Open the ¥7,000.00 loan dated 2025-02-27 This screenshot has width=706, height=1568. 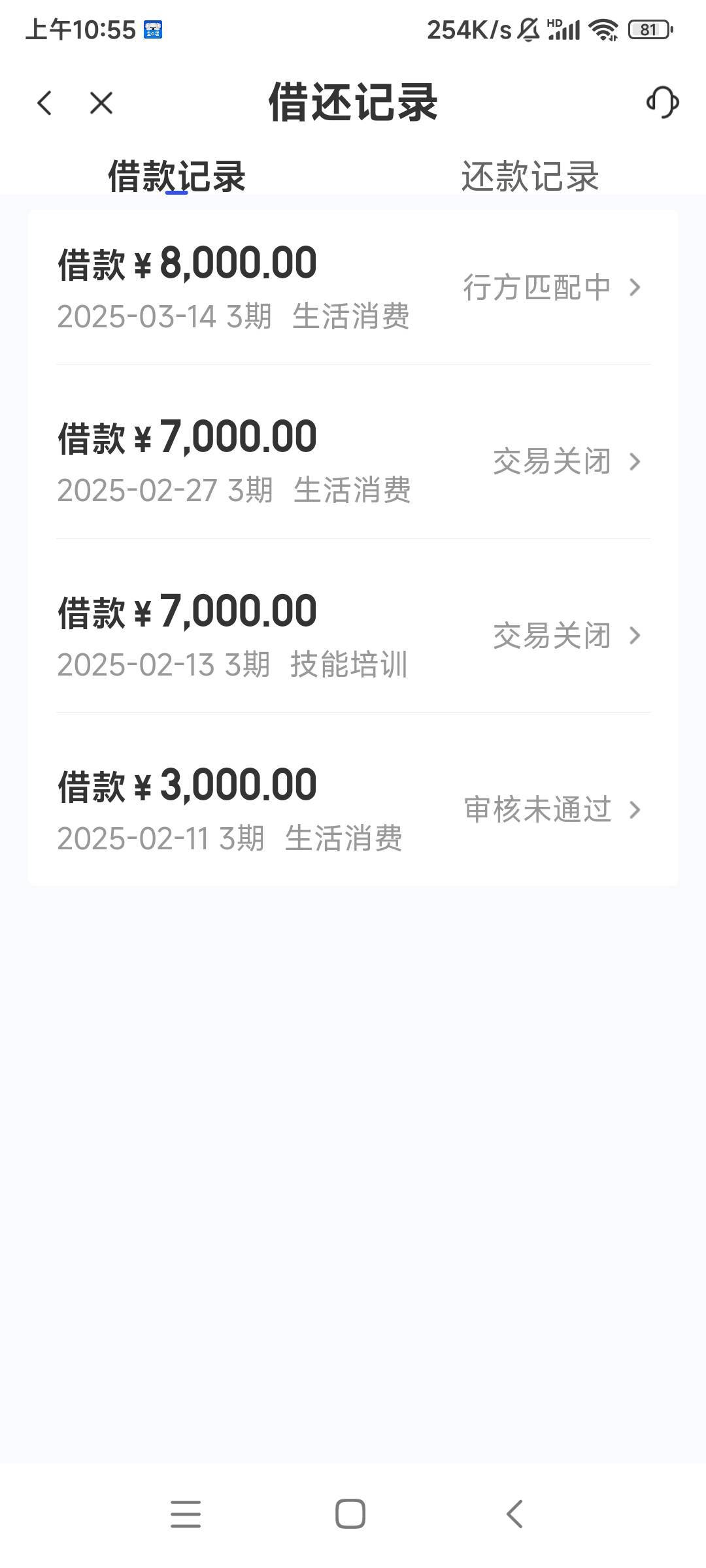(353, 462)
